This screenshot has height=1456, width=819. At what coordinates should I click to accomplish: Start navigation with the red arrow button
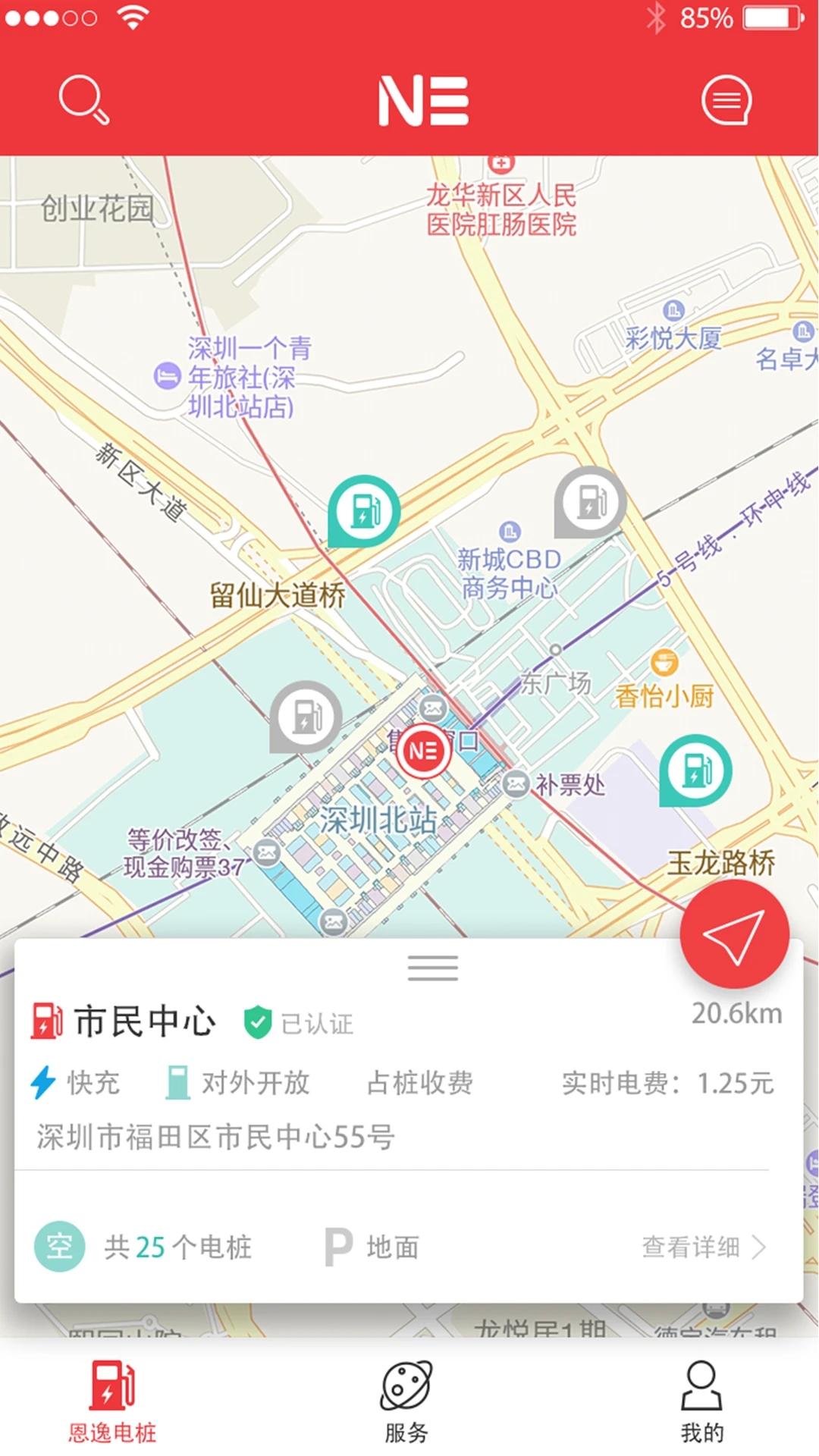tap(733, 934)
